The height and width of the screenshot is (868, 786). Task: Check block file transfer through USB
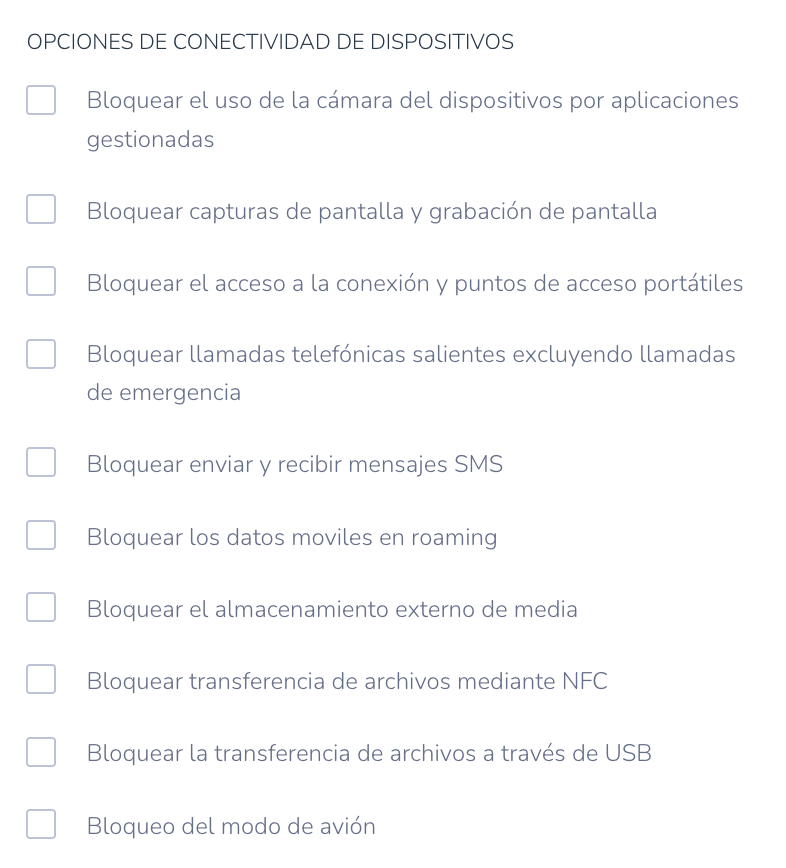click(41, 752)
